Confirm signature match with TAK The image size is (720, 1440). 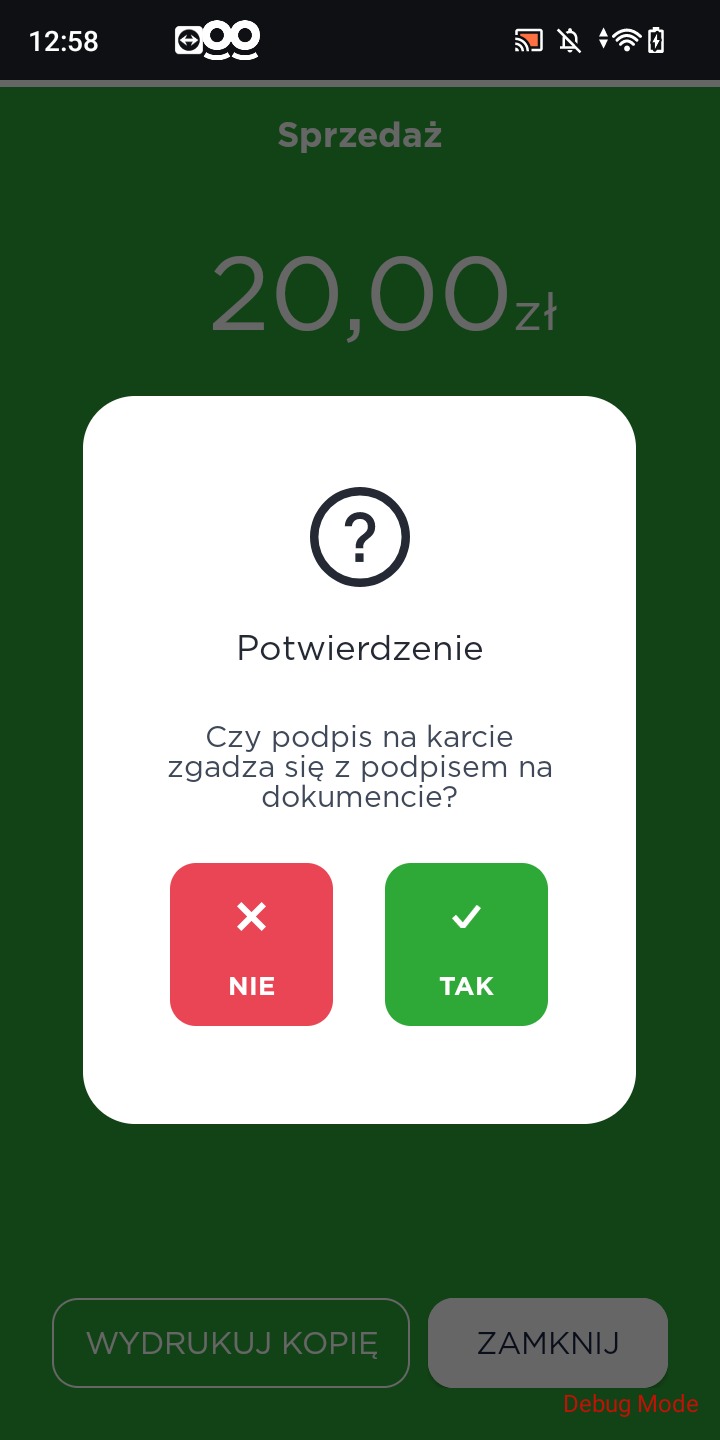click(x=466, y=944)
